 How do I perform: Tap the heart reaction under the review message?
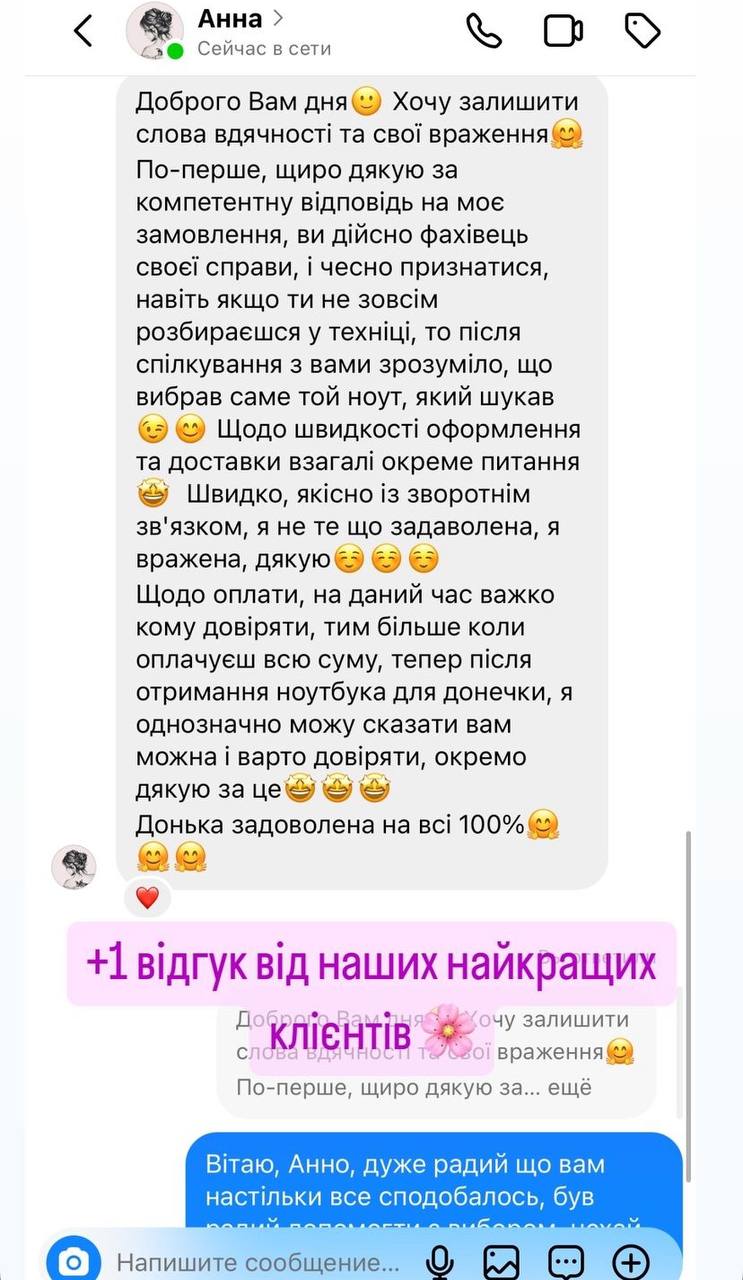[147, 898]
